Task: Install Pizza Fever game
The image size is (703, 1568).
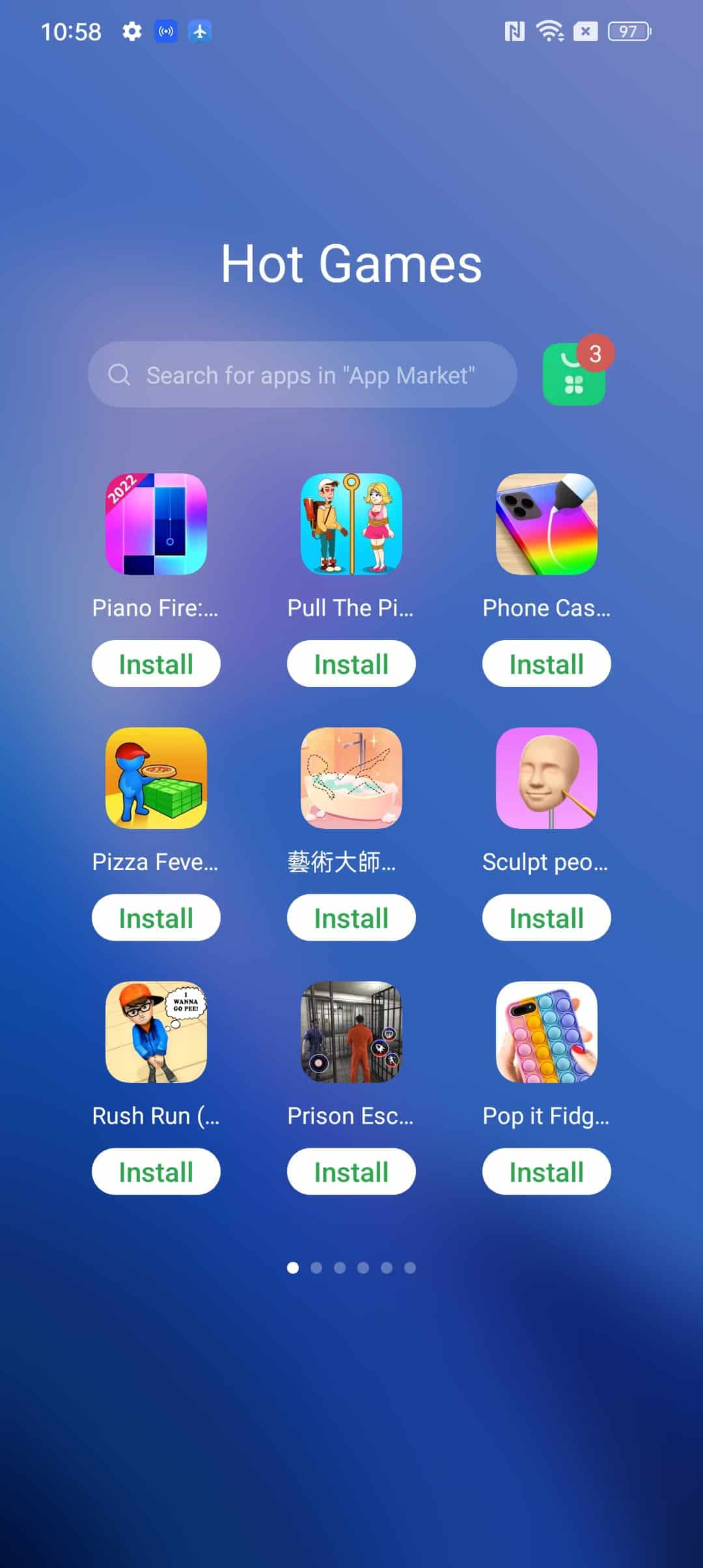Action: [156, 917]
